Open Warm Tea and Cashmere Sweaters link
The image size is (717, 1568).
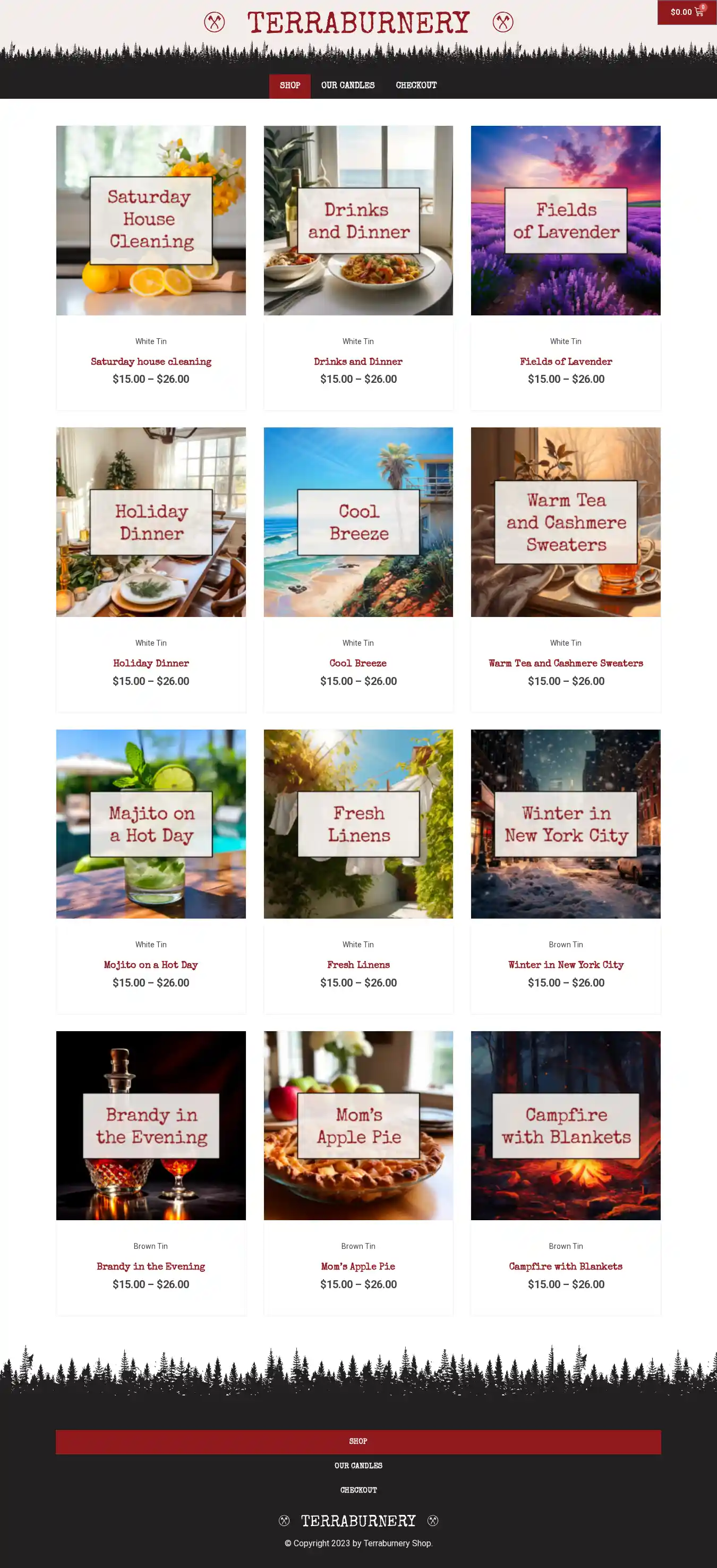coord(566,663)
